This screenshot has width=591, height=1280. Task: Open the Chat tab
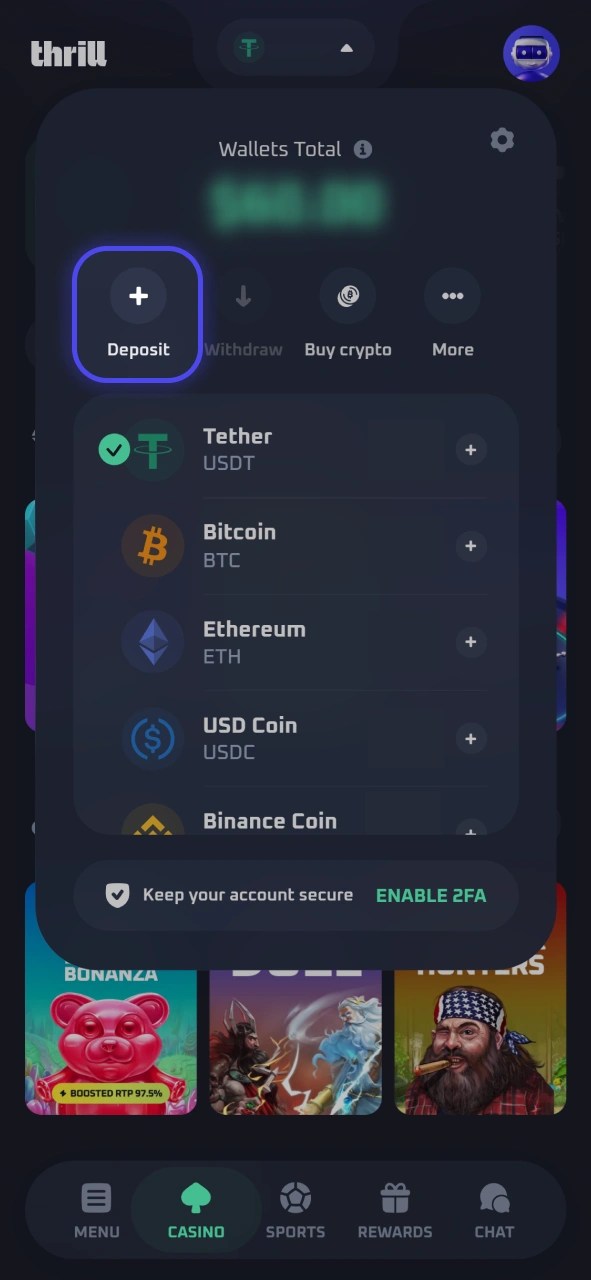[494, 1211]
